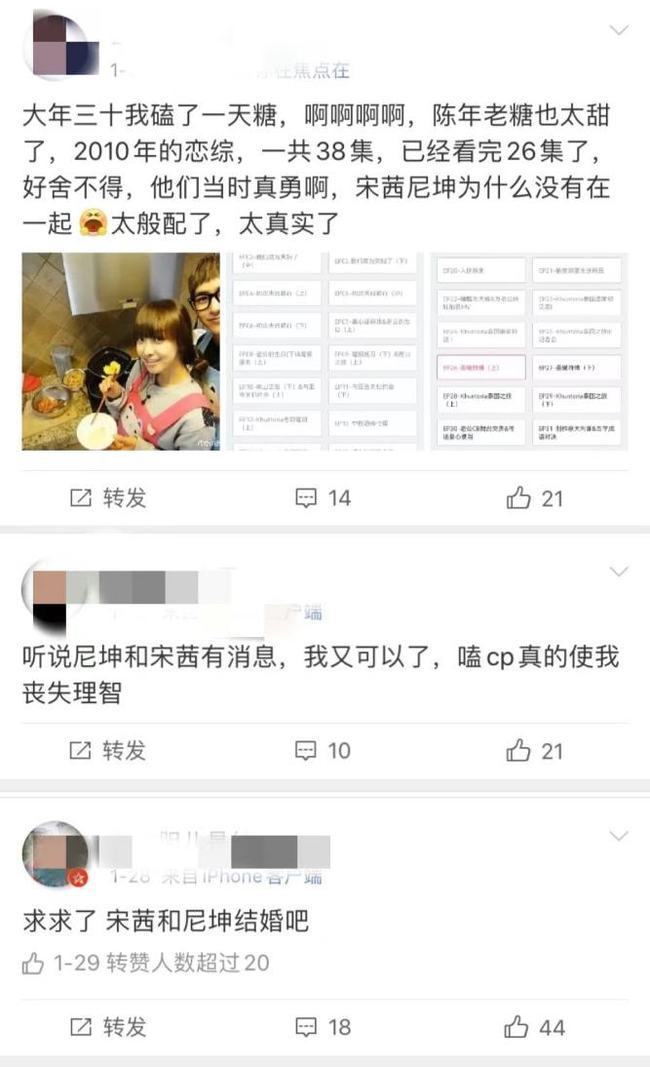This screenshot has width=650, height=1067.
Task: Repost the 求求了宋茜和尼坤结婚吧 post
Action: [x=108, y=1026]
